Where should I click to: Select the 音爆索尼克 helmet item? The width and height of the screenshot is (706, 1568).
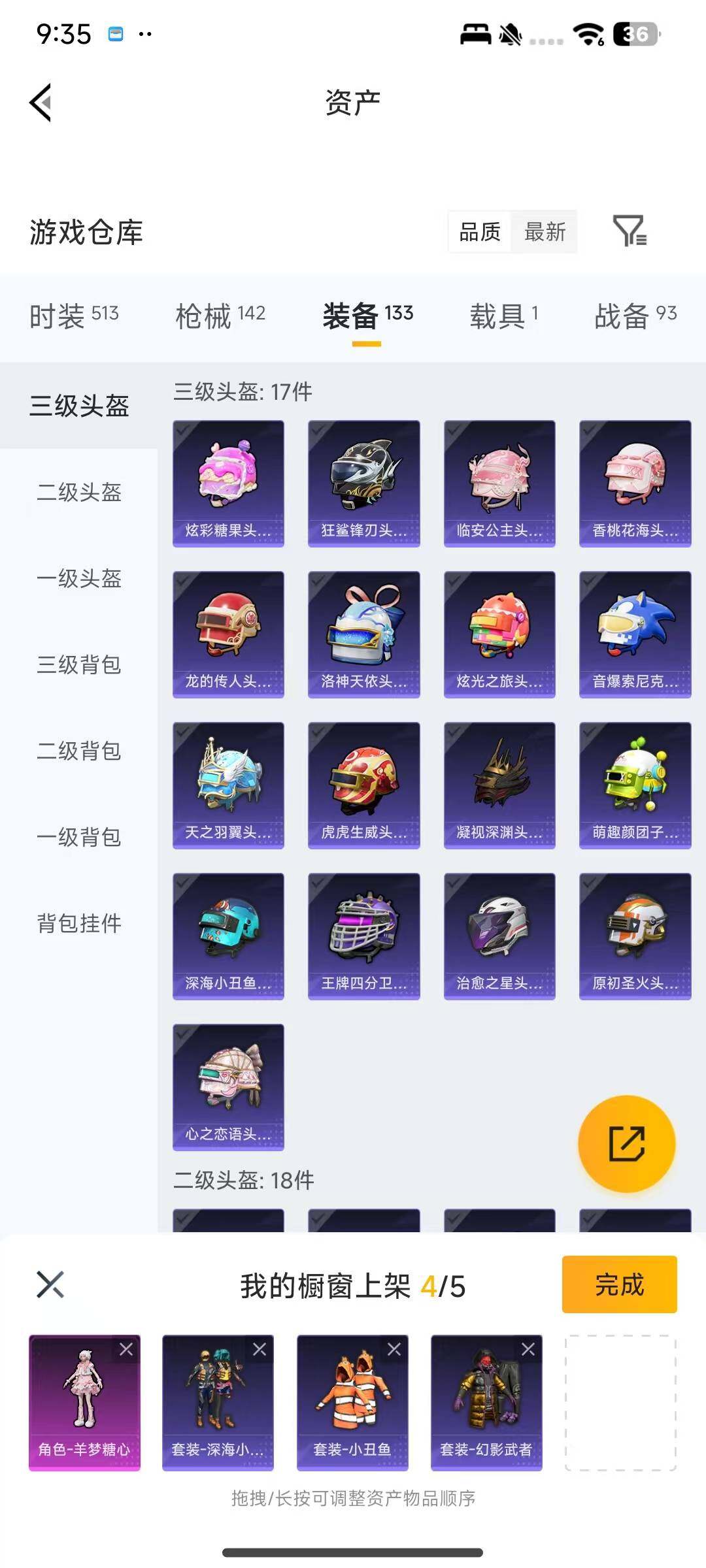click(634, 632)
